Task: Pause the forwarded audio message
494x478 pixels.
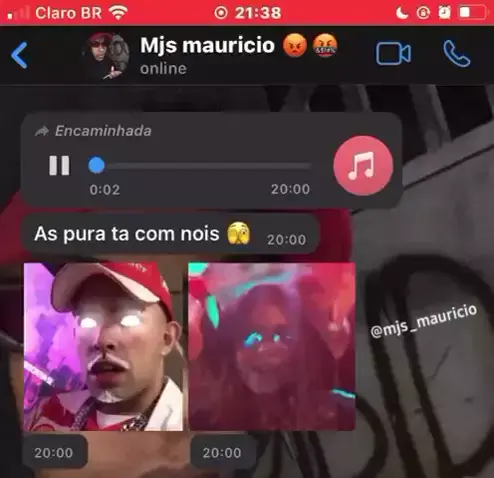Action: coord(59,165)
